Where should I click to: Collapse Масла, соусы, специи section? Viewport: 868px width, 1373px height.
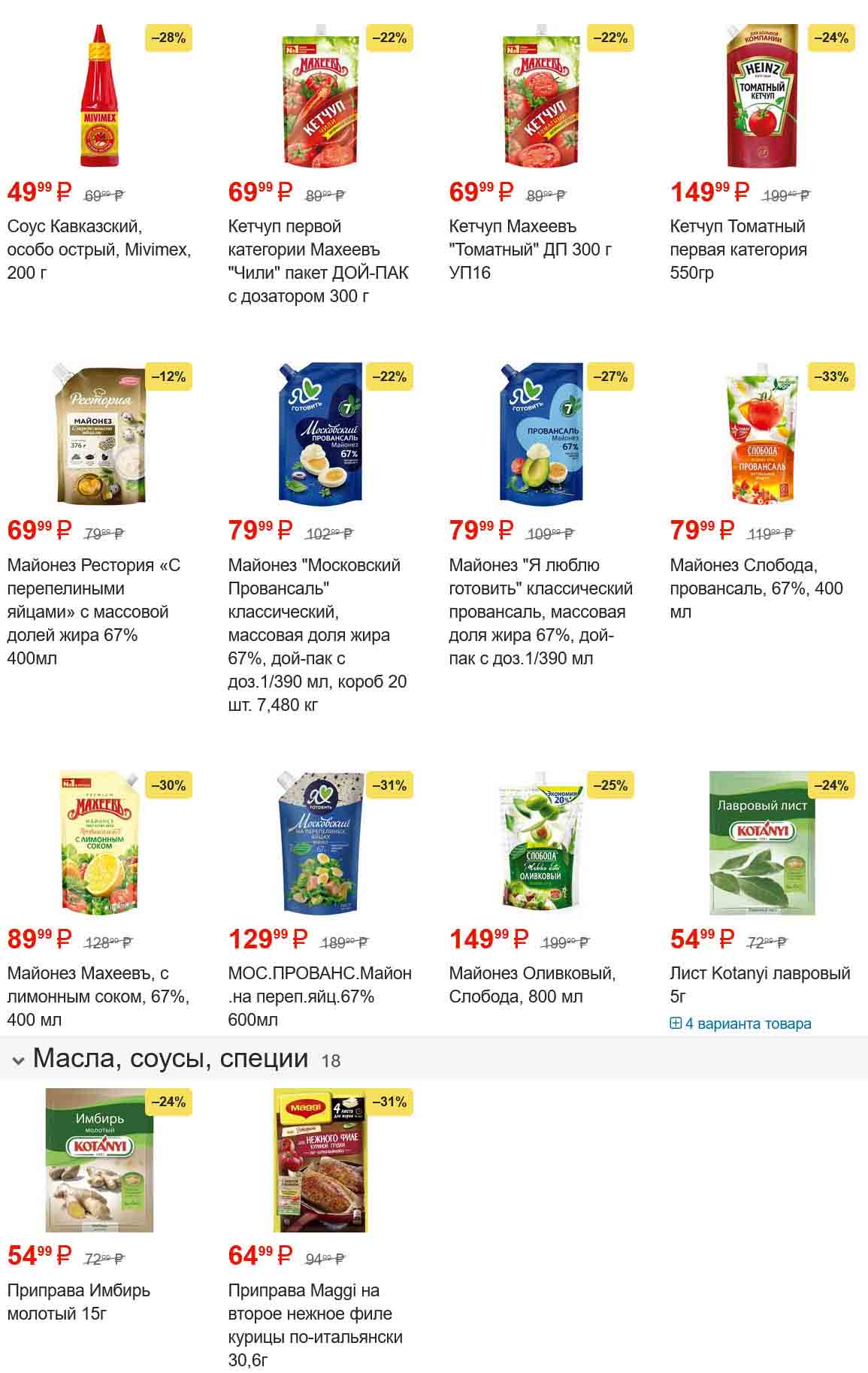pos(18,1060)
